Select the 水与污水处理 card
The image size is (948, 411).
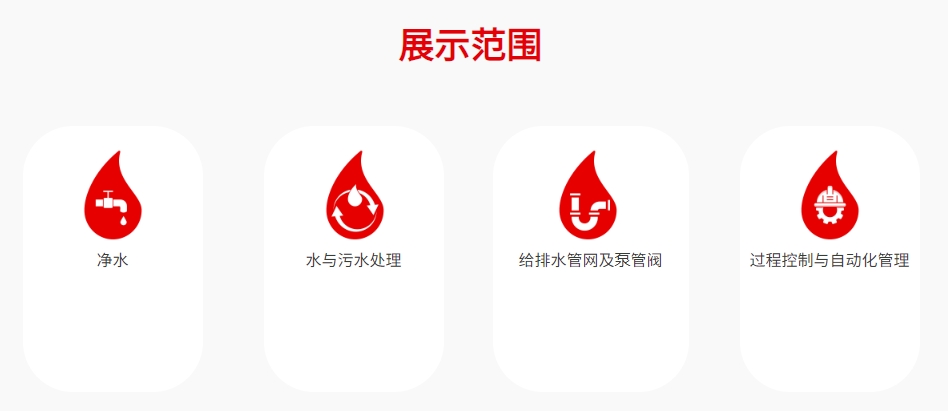click(354, 258)
